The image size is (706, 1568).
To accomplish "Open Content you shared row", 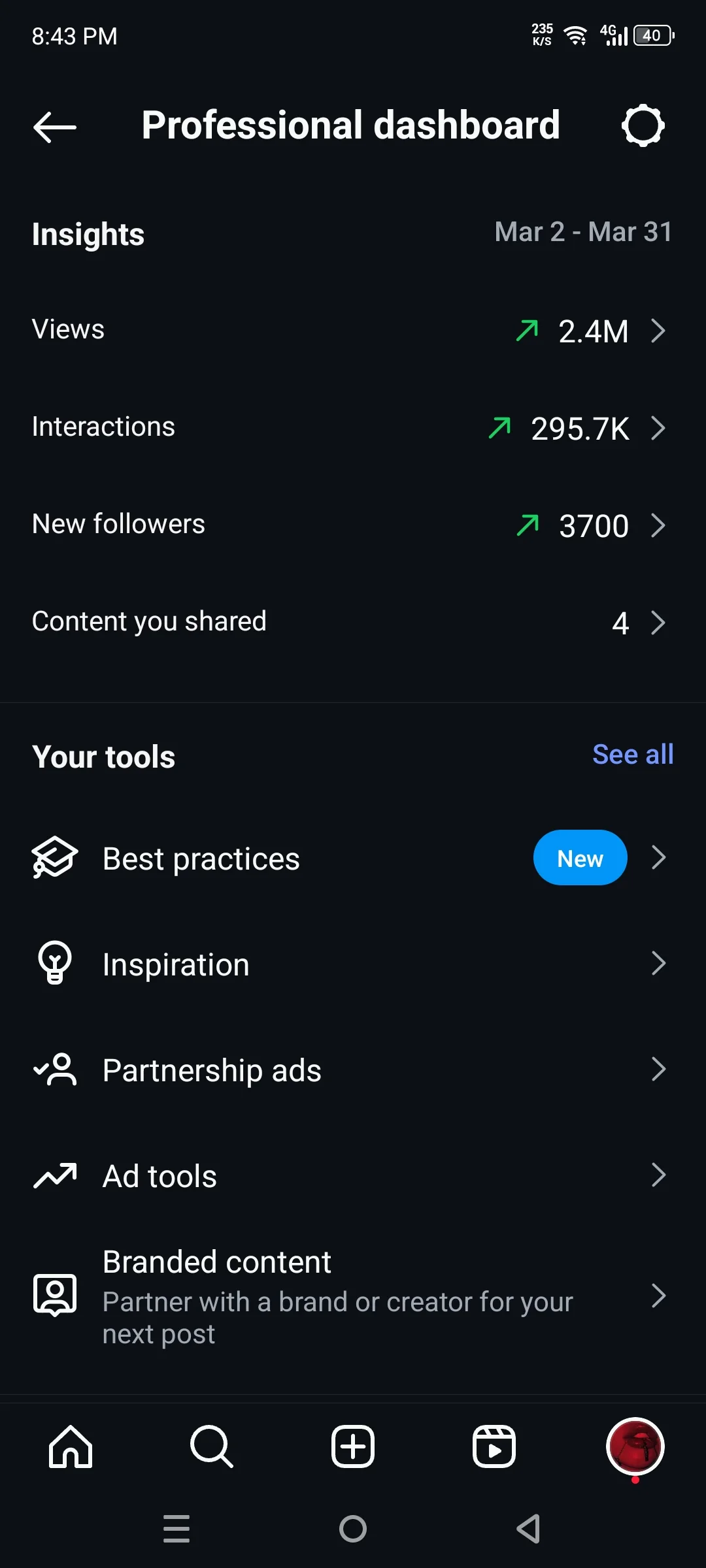I will [353, 622].
